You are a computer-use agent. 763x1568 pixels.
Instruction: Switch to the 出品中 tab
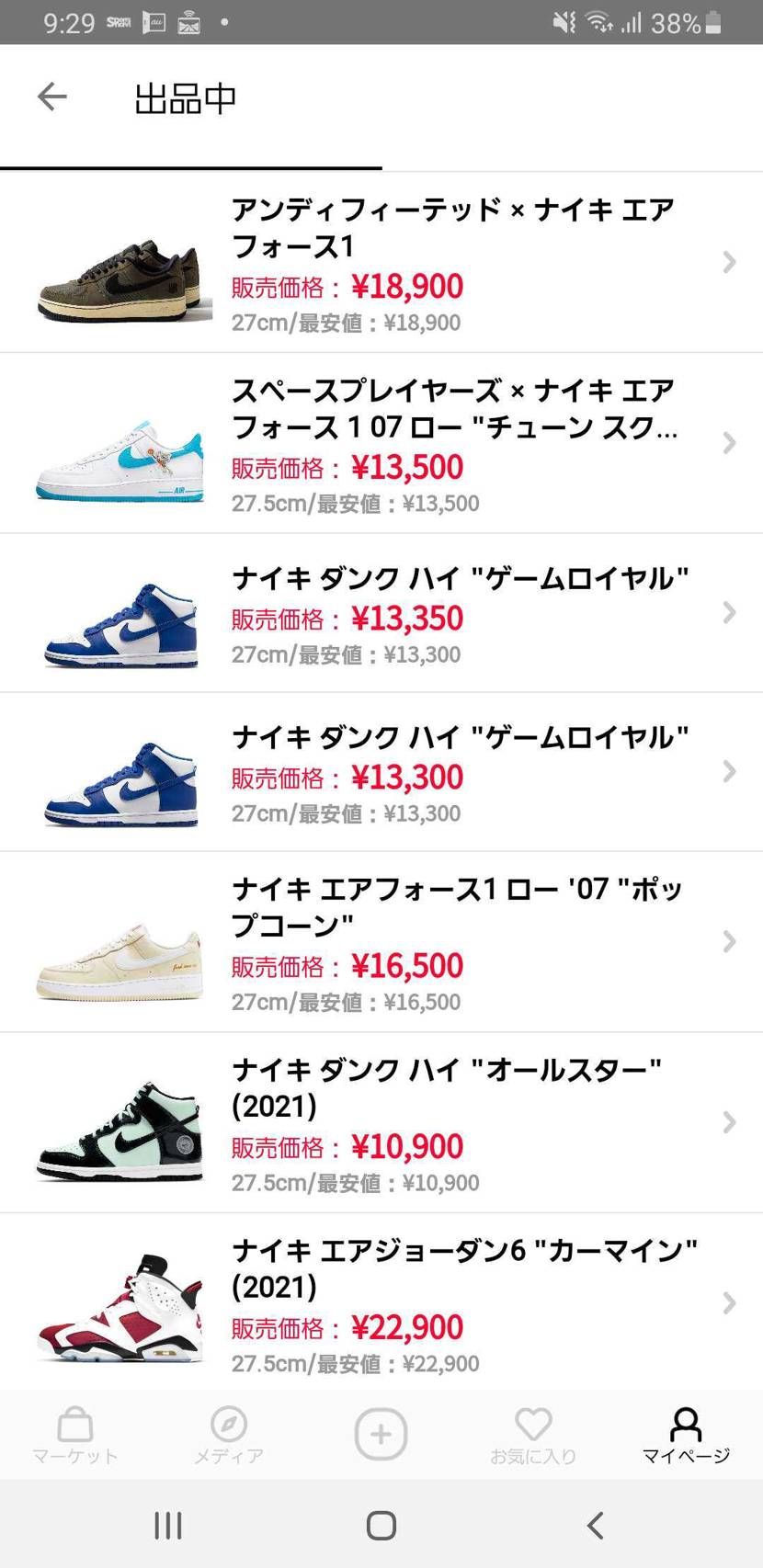185,97
